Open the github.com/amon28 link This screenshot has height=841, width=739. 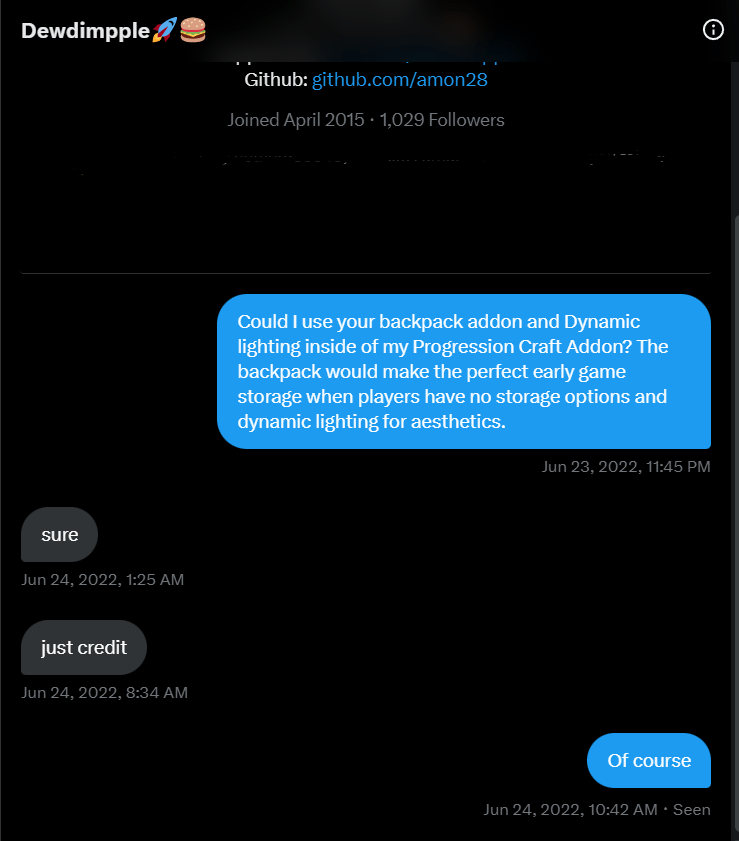(400, 79)
